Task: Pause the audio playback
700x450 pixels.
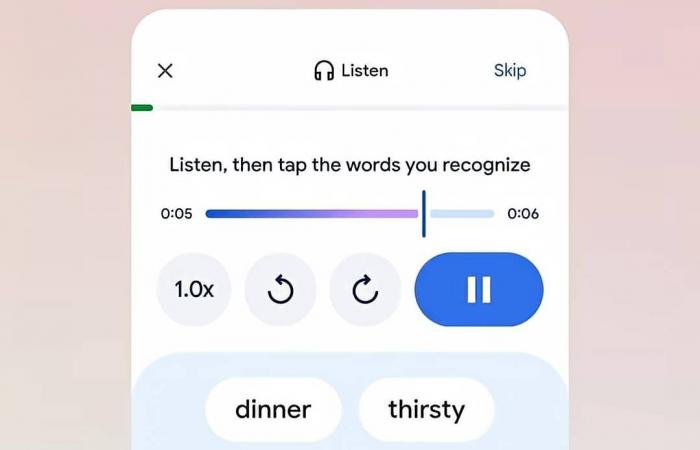Action: [x=479, y=289]
